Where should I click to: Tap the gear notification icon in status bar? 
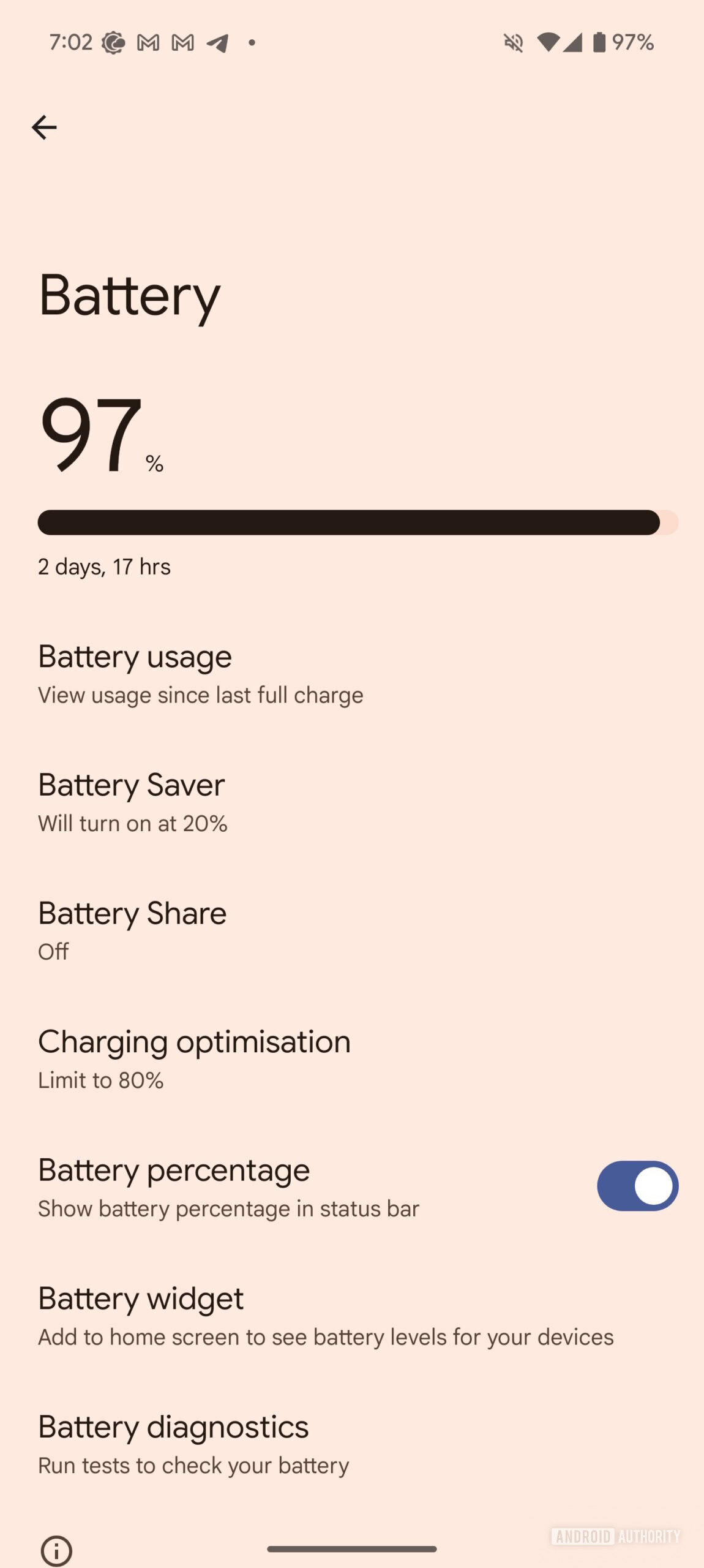[x=113, y=41]
